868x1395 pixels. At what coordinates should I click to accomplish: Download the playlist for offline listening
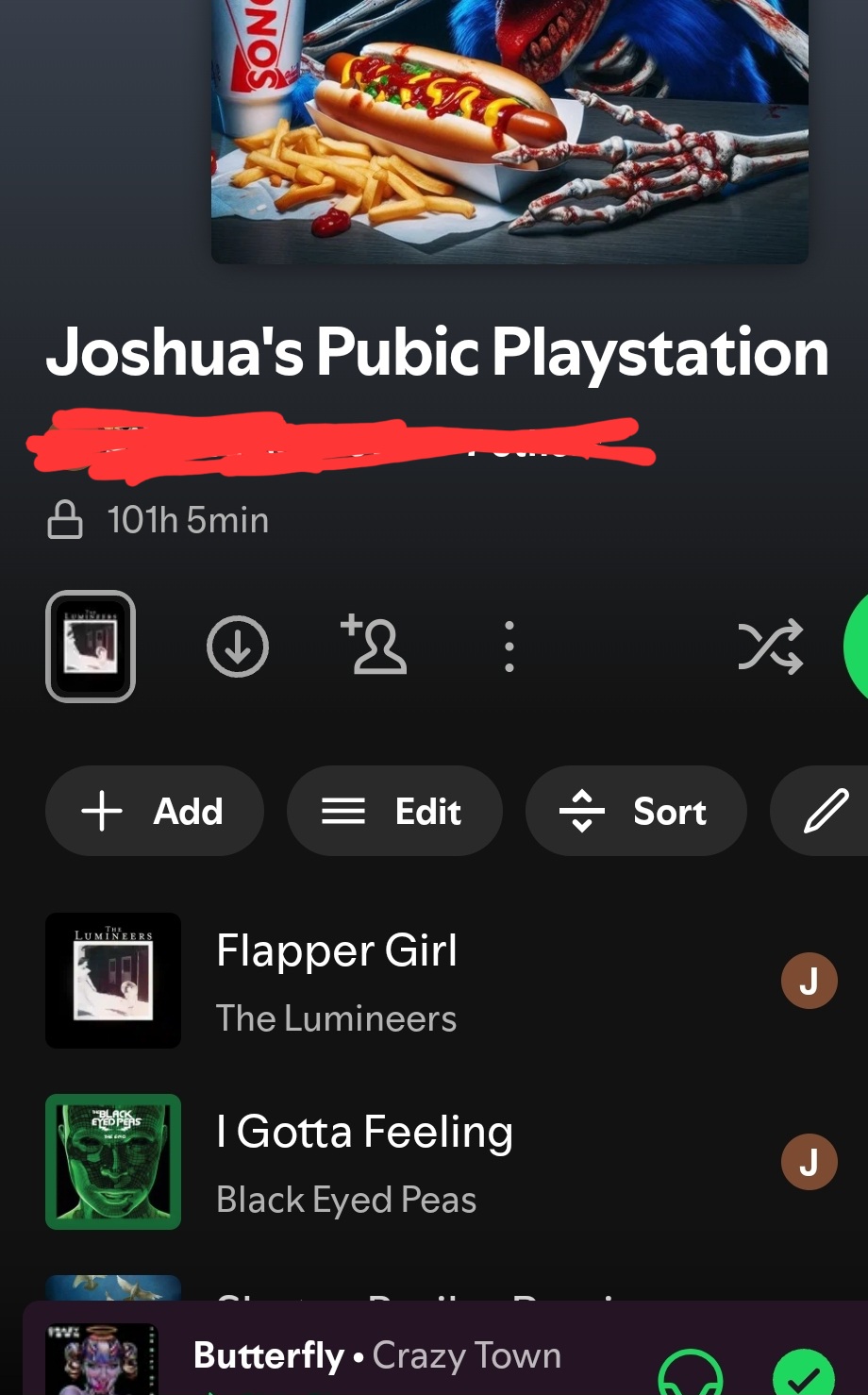click(x=238, y=647)
